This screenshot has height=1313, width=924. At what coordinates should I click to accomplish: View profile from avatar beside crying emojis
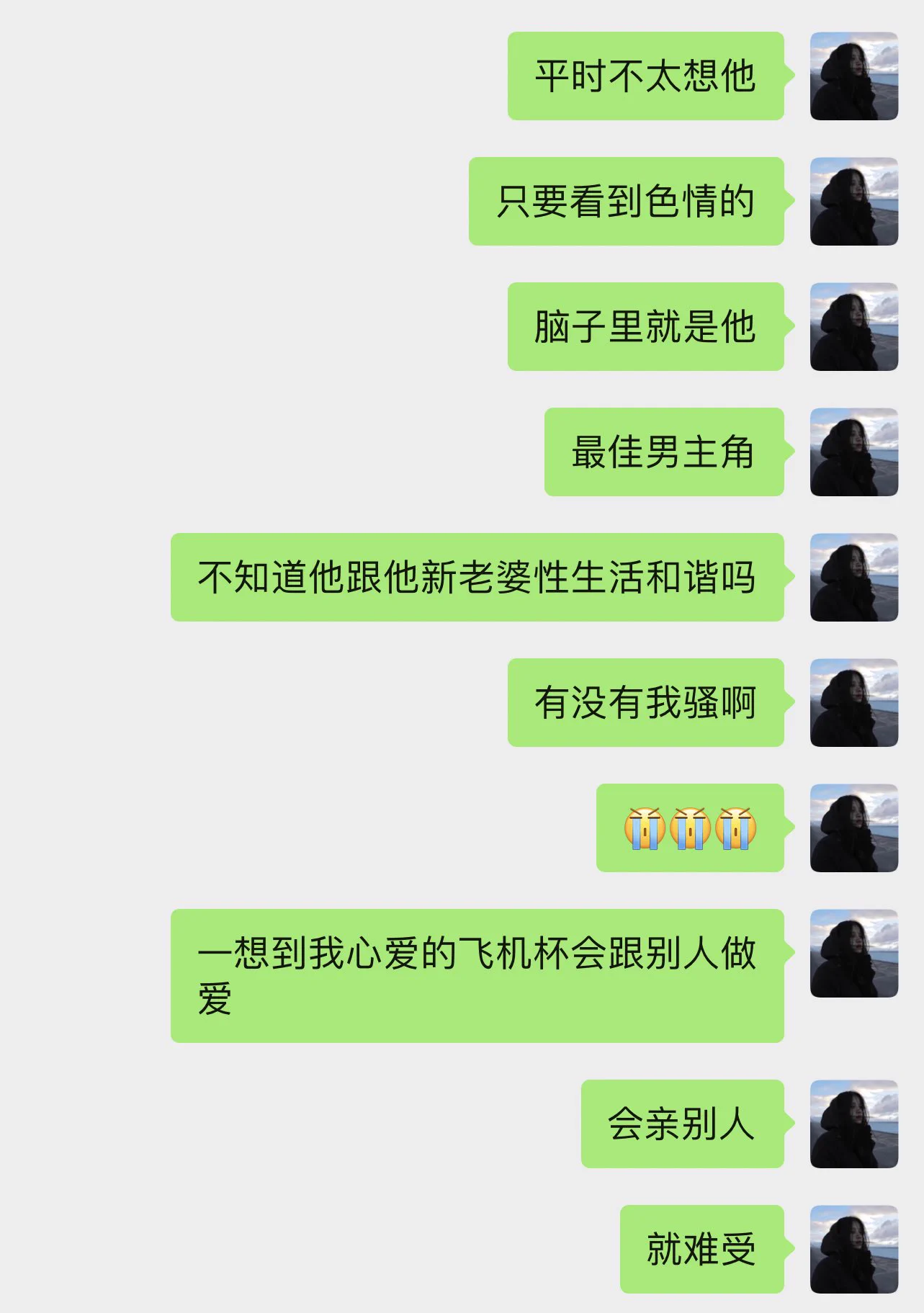coord(853,828)
